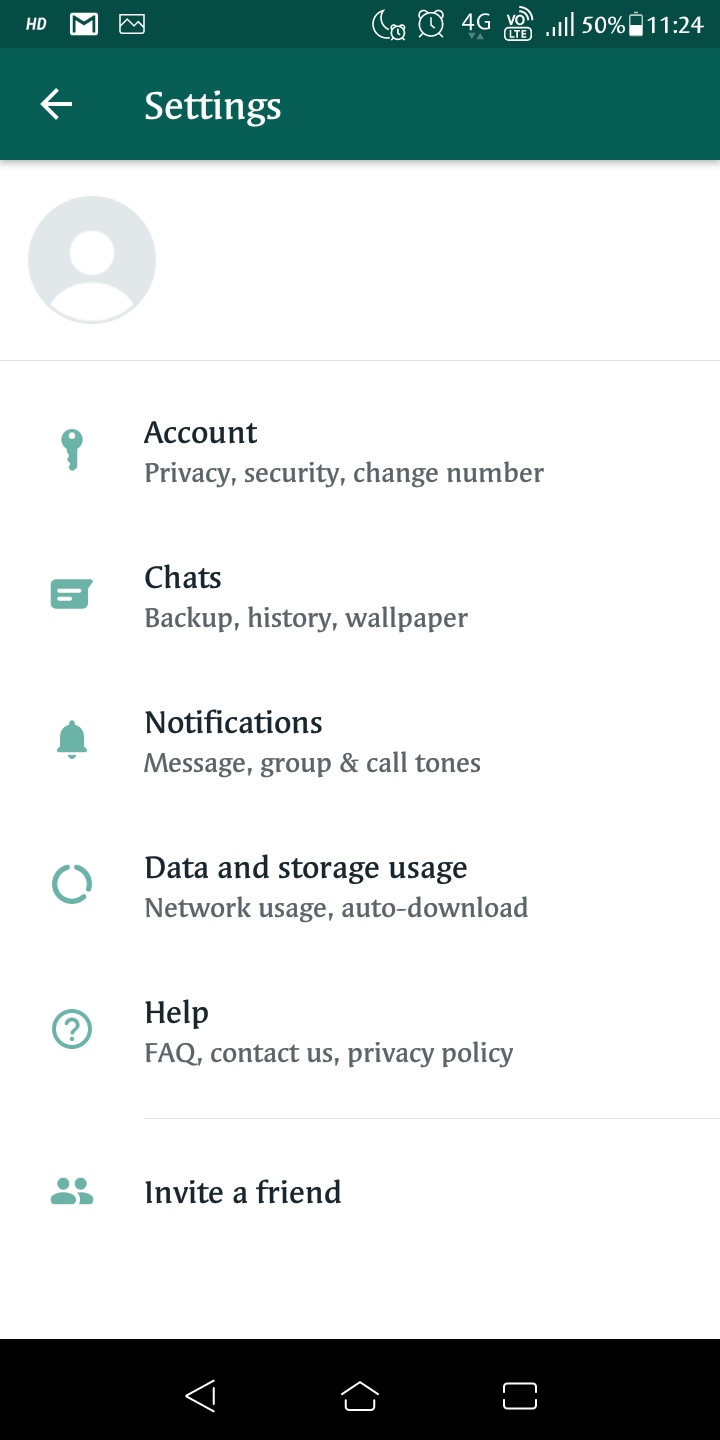Open Account settings

(344, 451)
